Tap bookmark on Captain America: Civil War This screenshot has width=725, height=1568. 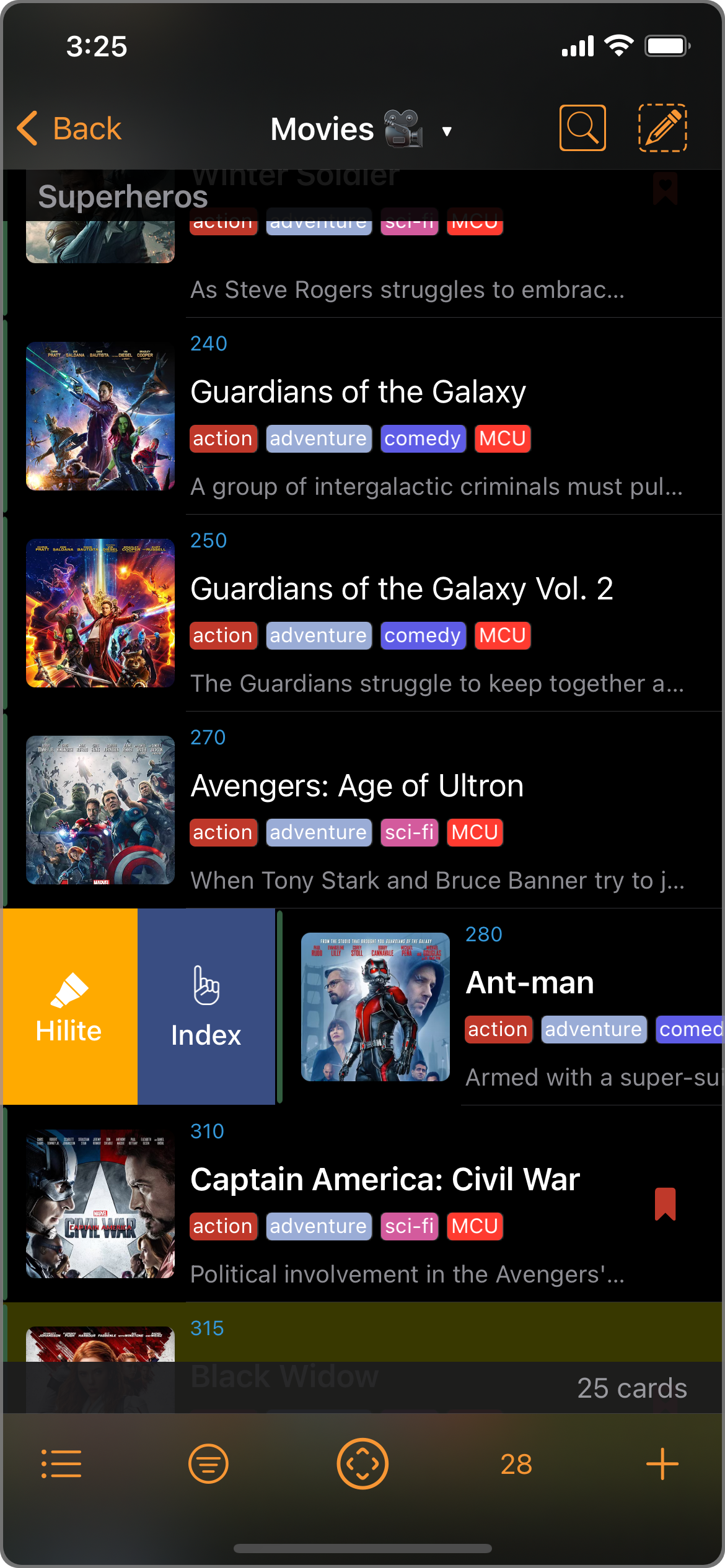coord(665,1204)
